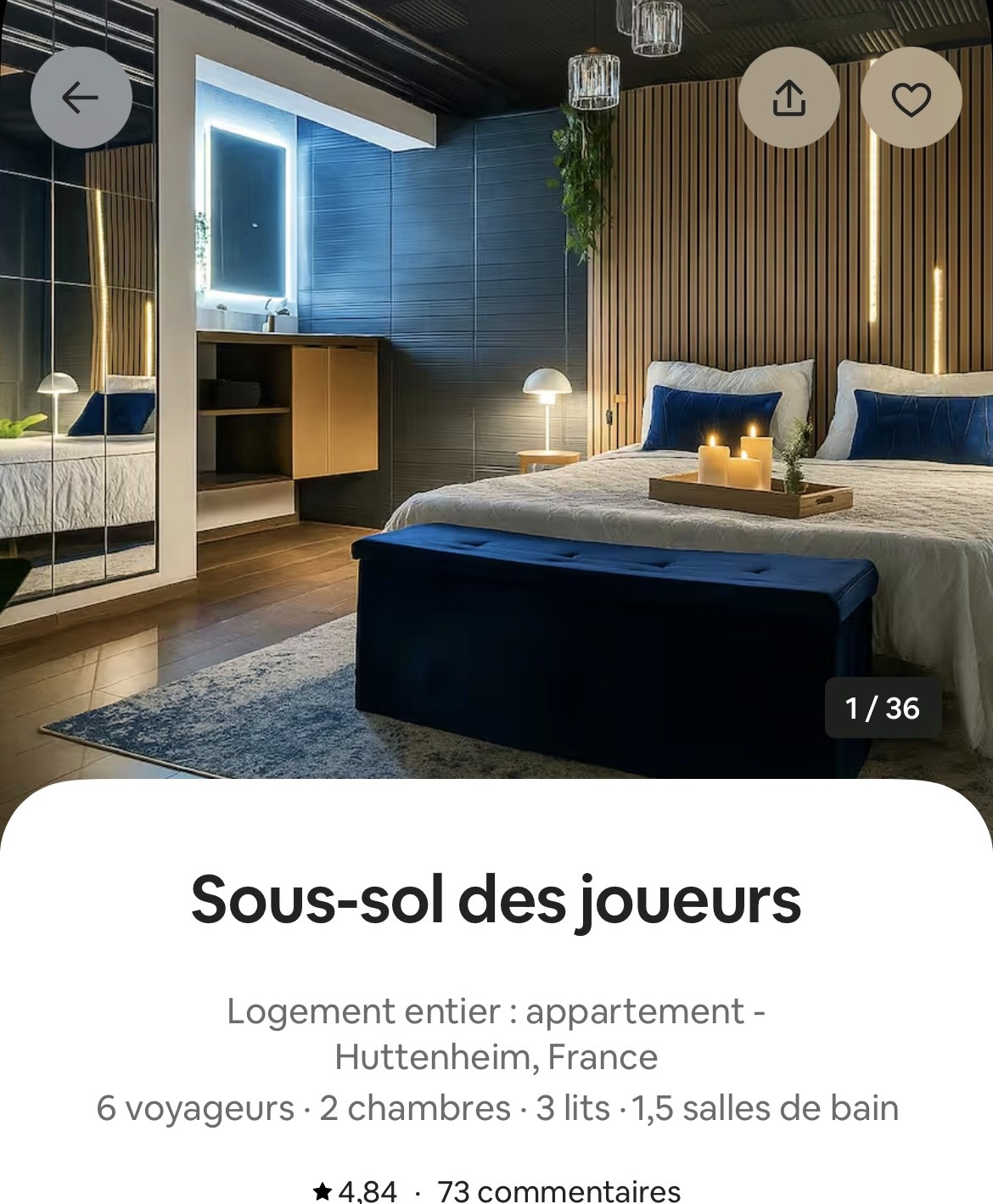993x1204 pixels.
Task: Save the listing with the heart icon
Action: 911,98
